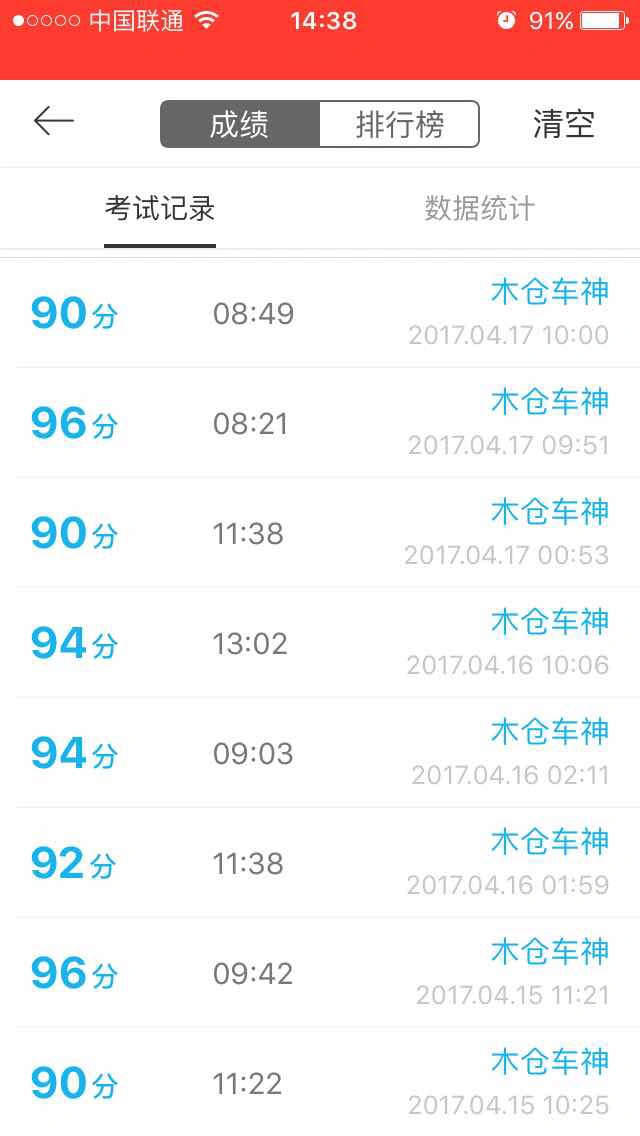Open the record dated 2017.04.15 10:25
This screenshot has width=640, height=1136.
click(x=320, y=1082)
